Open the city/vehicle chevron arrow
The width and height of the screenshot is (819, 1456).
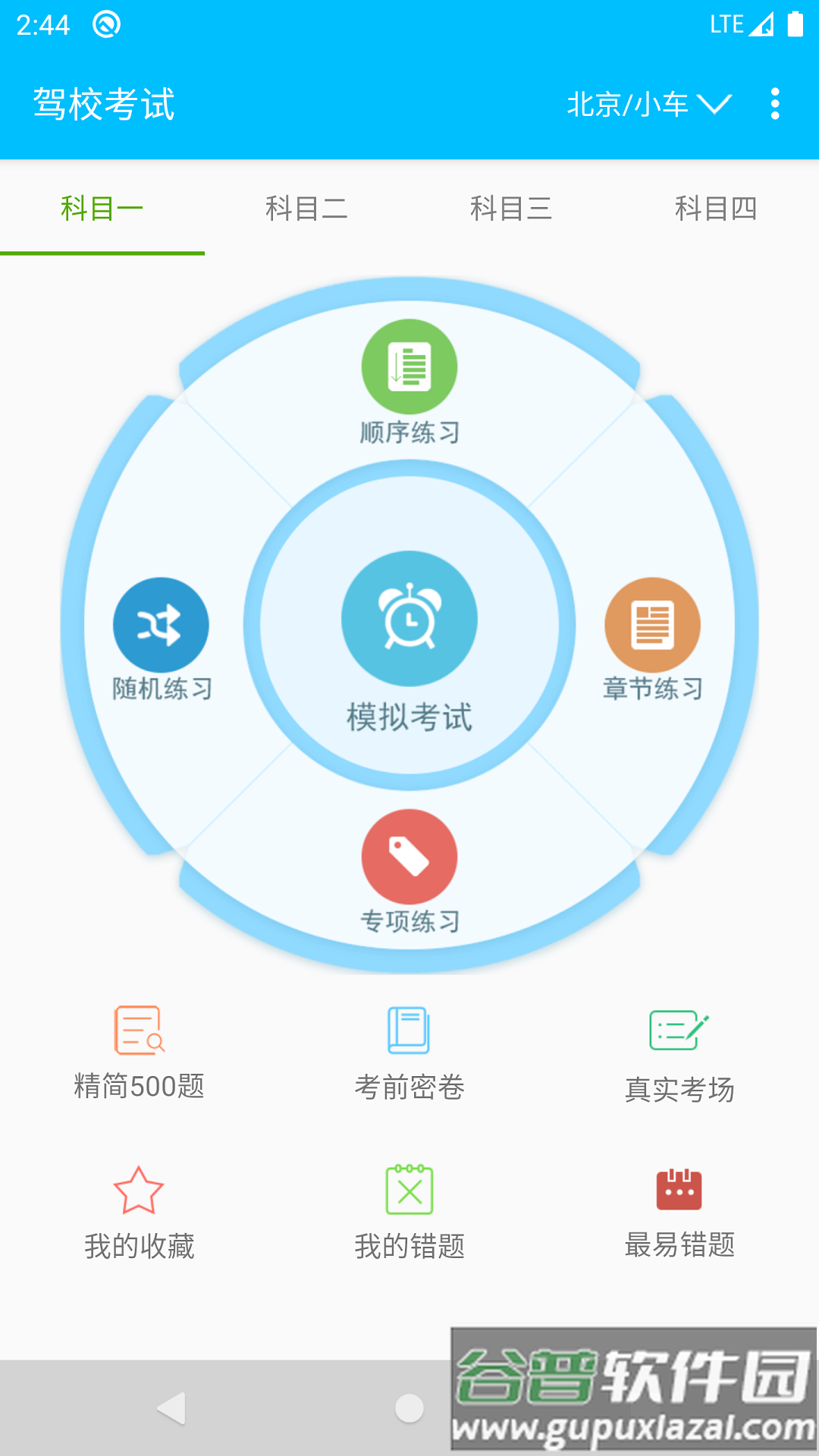click(x=714, y=105)
